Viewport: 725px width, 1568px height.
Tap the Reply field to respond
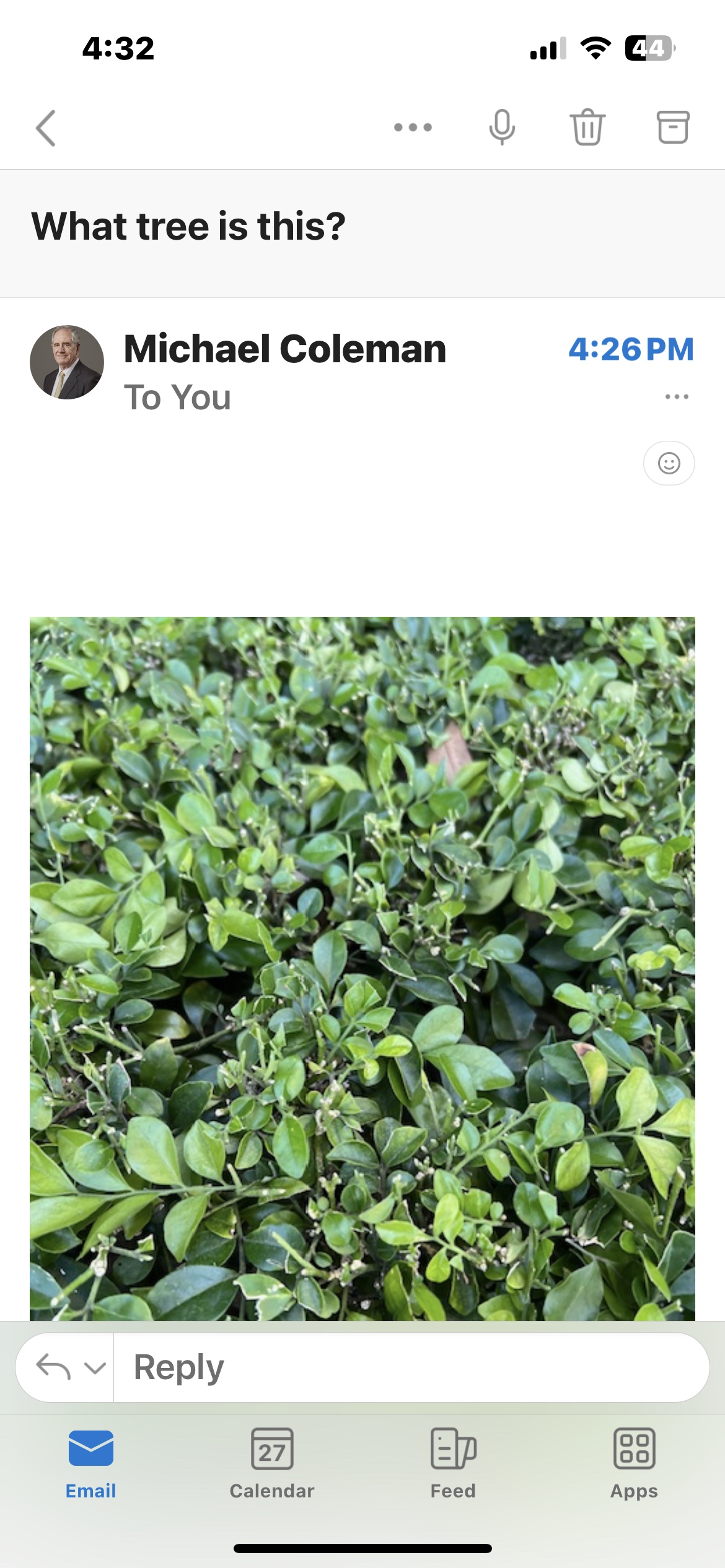(411, 1367)
